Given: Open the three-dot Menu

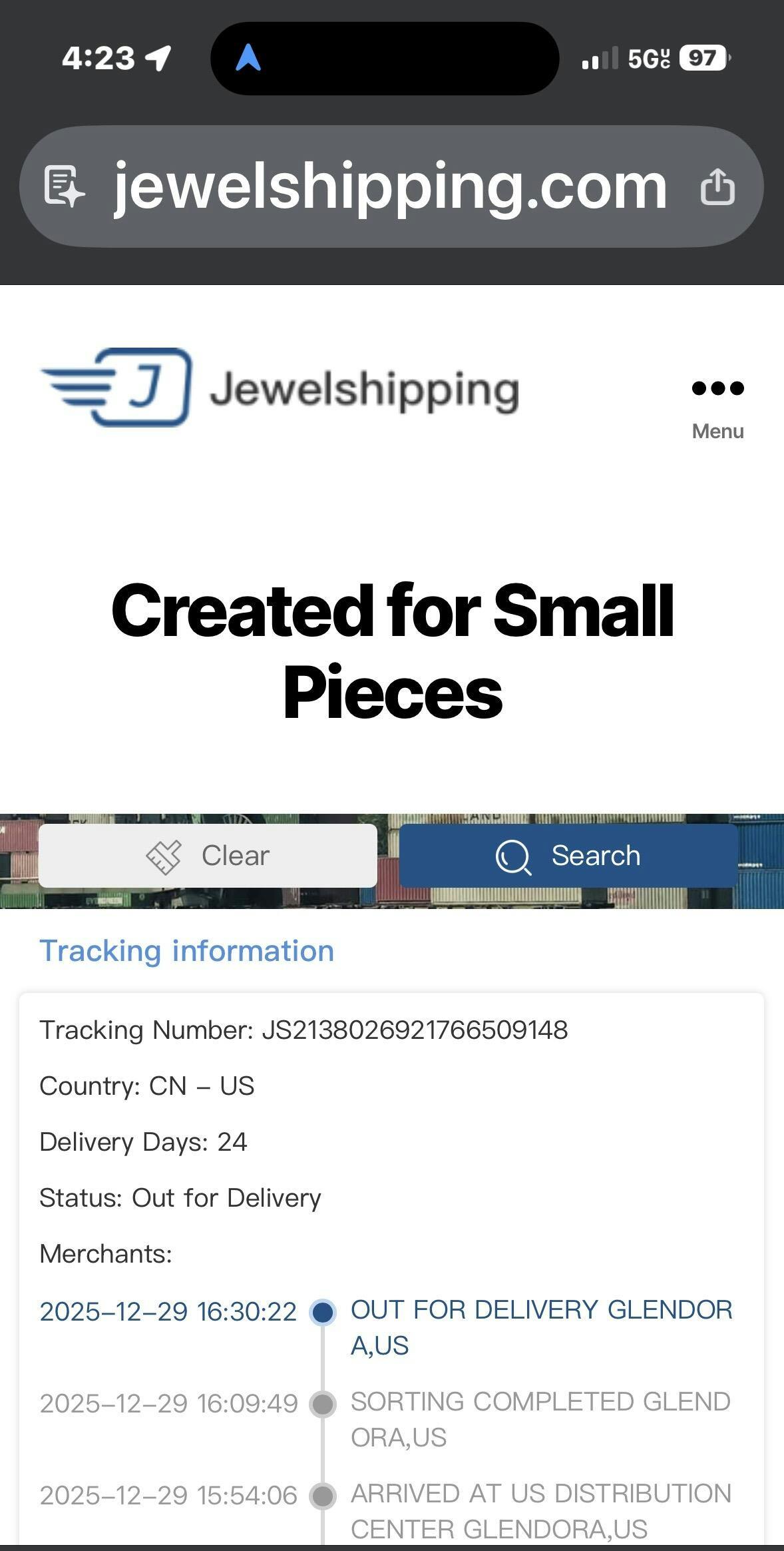Looking at the screenshot, I should (x=717, y=404).
